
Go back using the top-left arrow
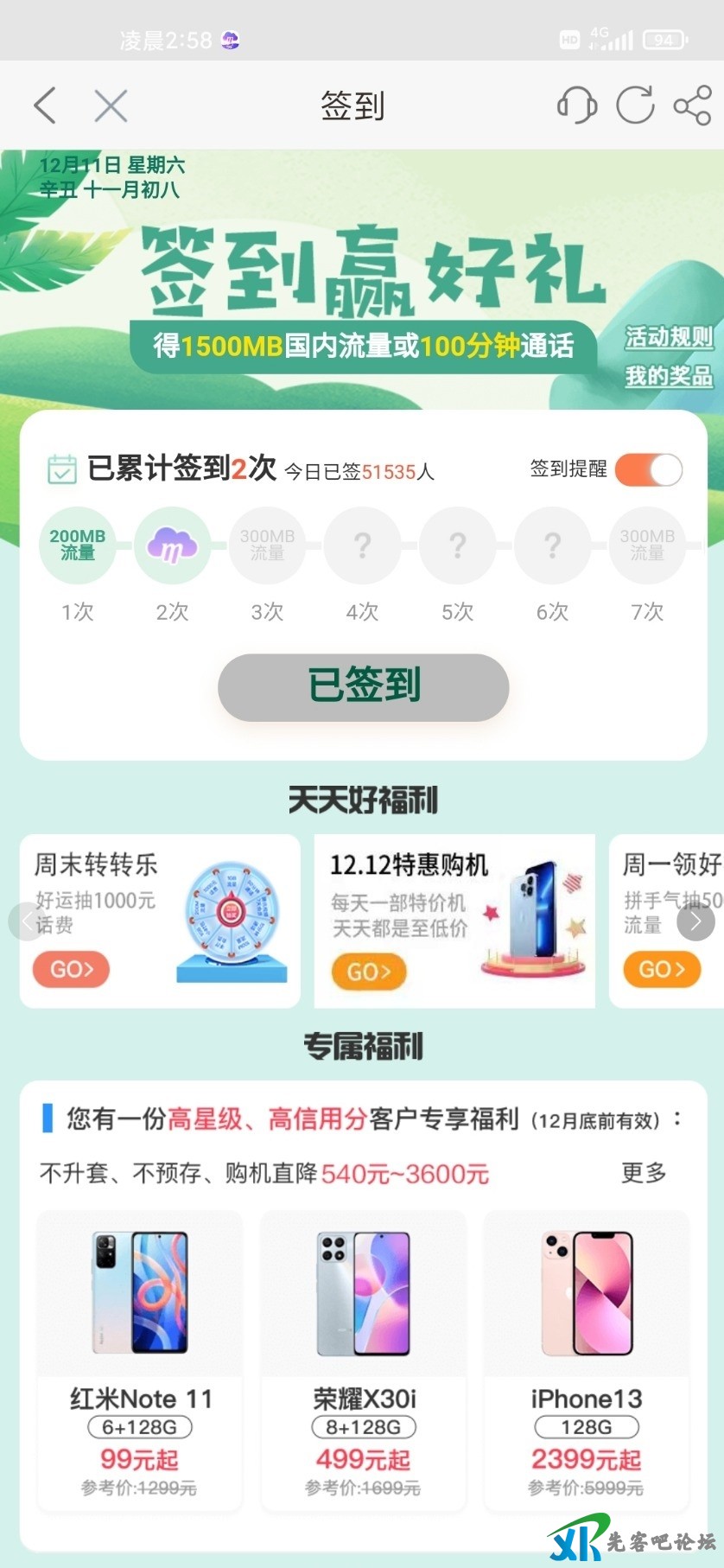click(45, 106)
